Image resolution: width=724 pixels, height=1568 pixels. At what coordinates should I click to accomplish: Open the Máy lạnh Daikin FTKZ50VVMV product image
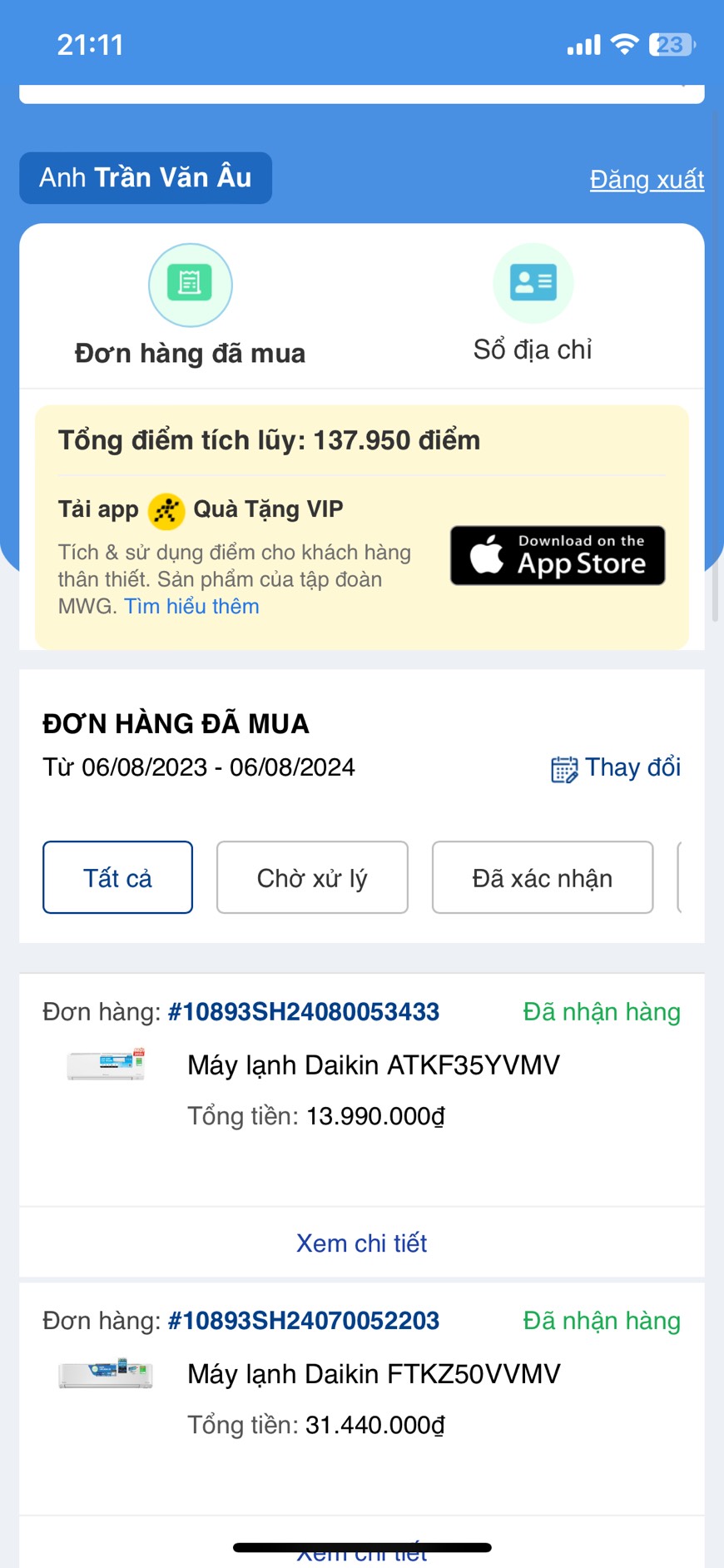tap(106, 1374)
